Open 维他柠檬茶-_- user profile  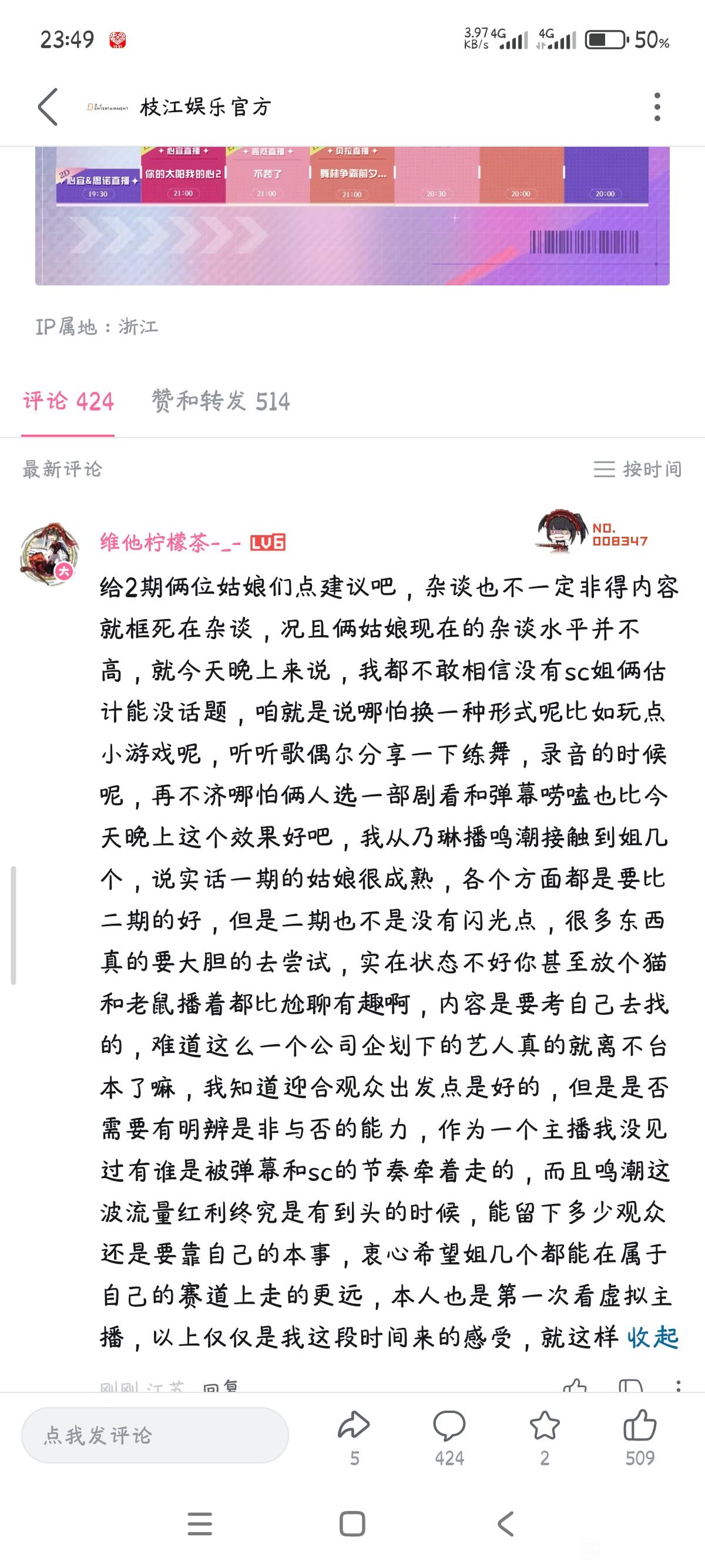click(170, 541)
